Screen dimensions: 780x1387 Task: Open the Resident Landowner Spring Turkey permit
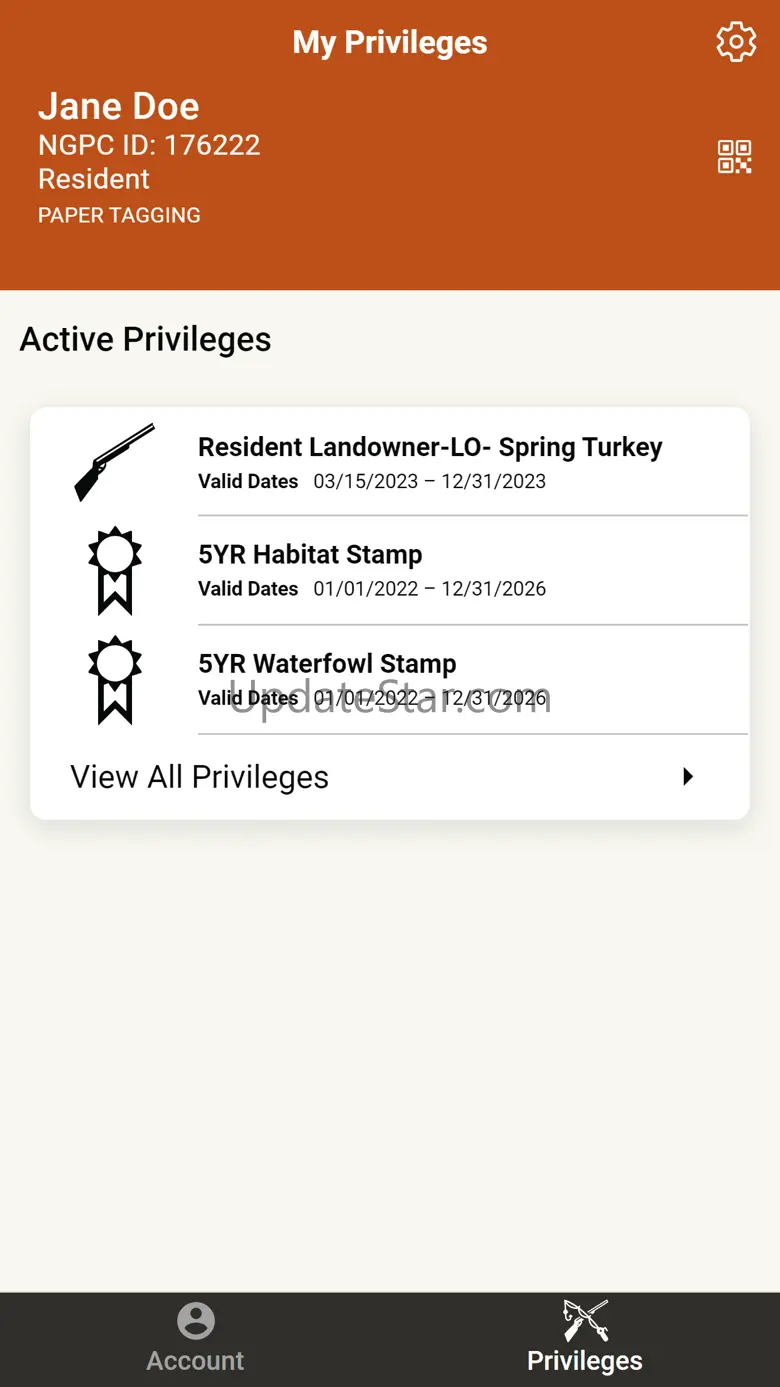[x=390, y=462]
